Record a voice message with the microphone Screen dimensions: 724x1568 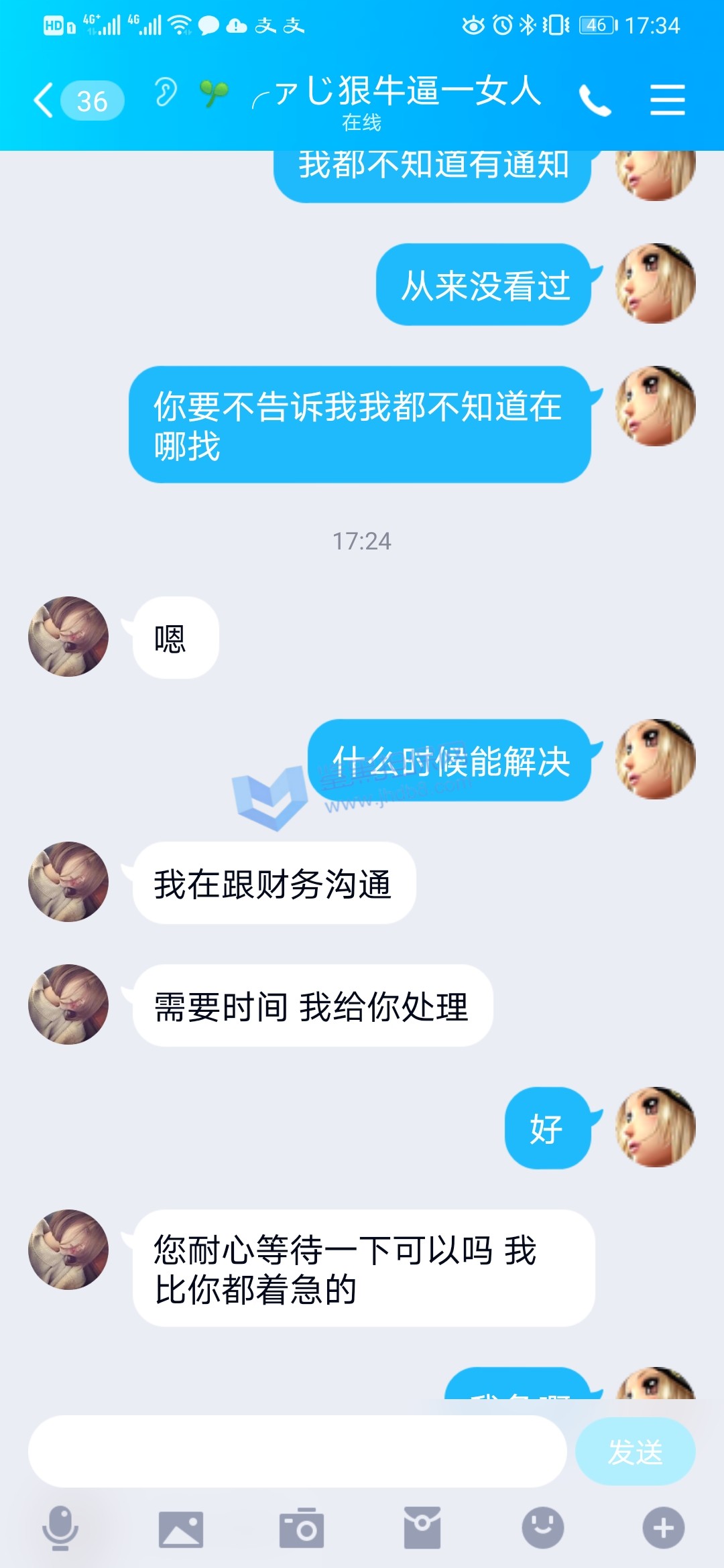60,1528
